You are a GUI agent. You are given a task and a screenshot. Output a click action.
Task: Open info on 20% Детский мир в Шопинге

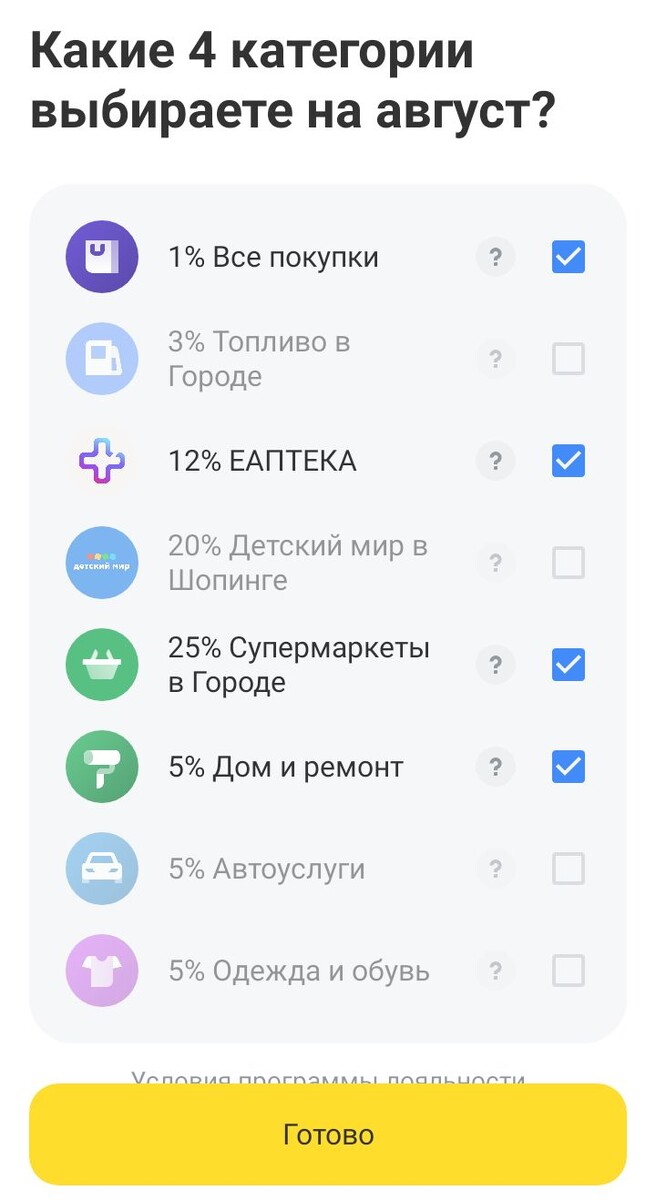(495, 563)
